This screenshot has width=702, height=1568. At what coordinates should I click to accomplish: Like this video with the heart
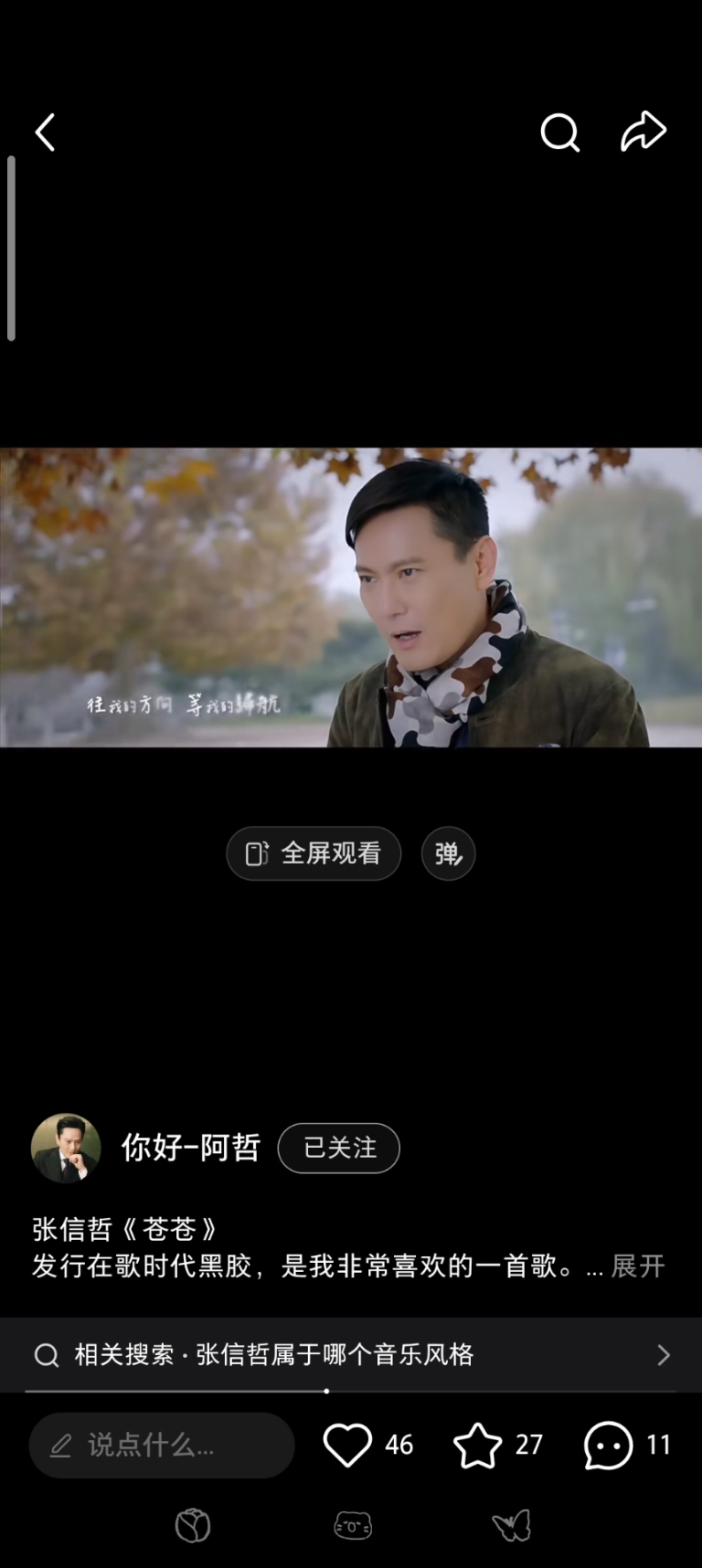(348, 1445)
